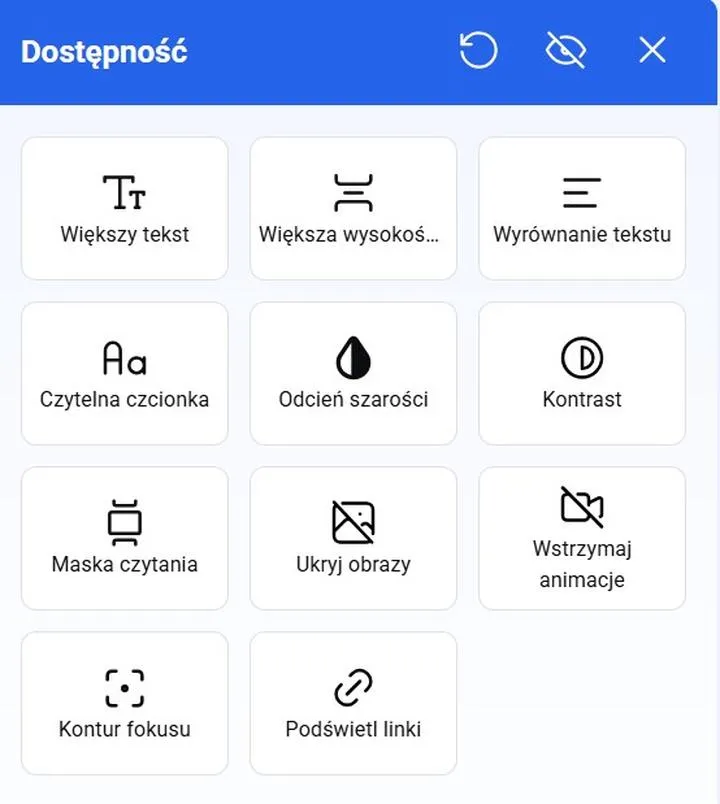Toggle "Wstrzymaj animacje" to pause animations
Screen dimensions: 720x804
(582, 537)
